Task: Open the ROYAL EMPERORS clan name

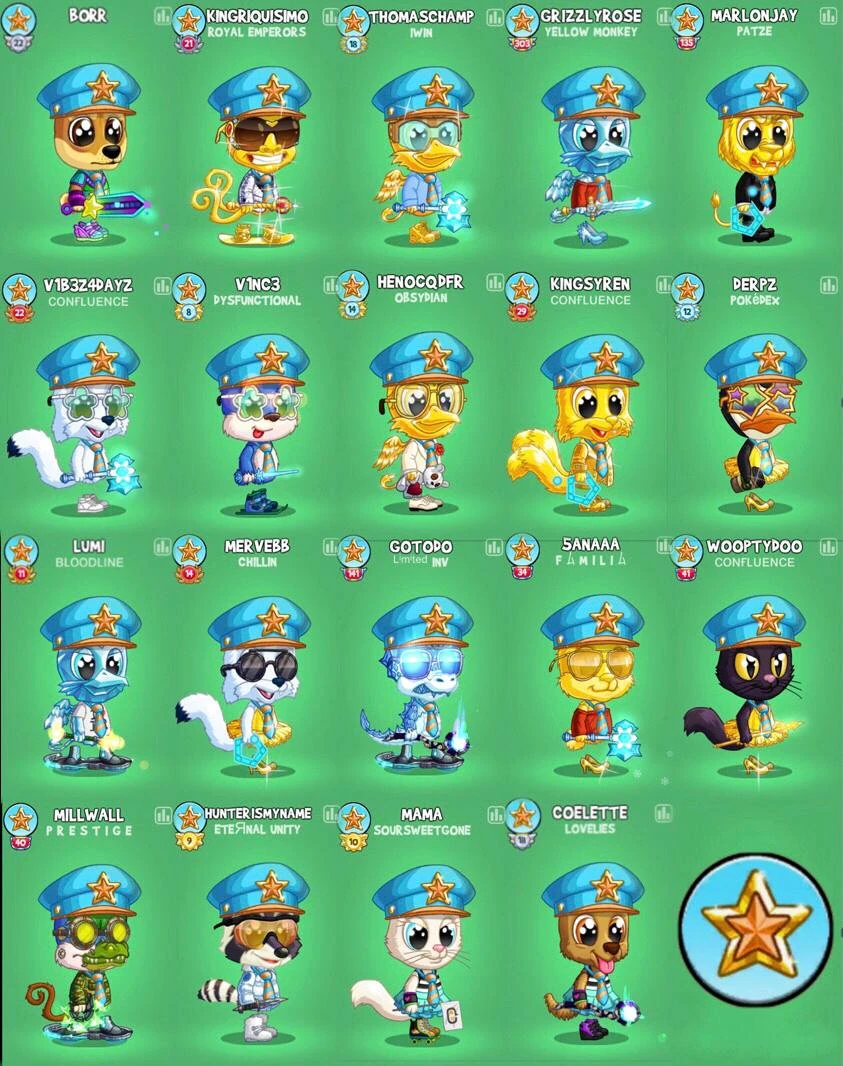Action: click(257, 28)
